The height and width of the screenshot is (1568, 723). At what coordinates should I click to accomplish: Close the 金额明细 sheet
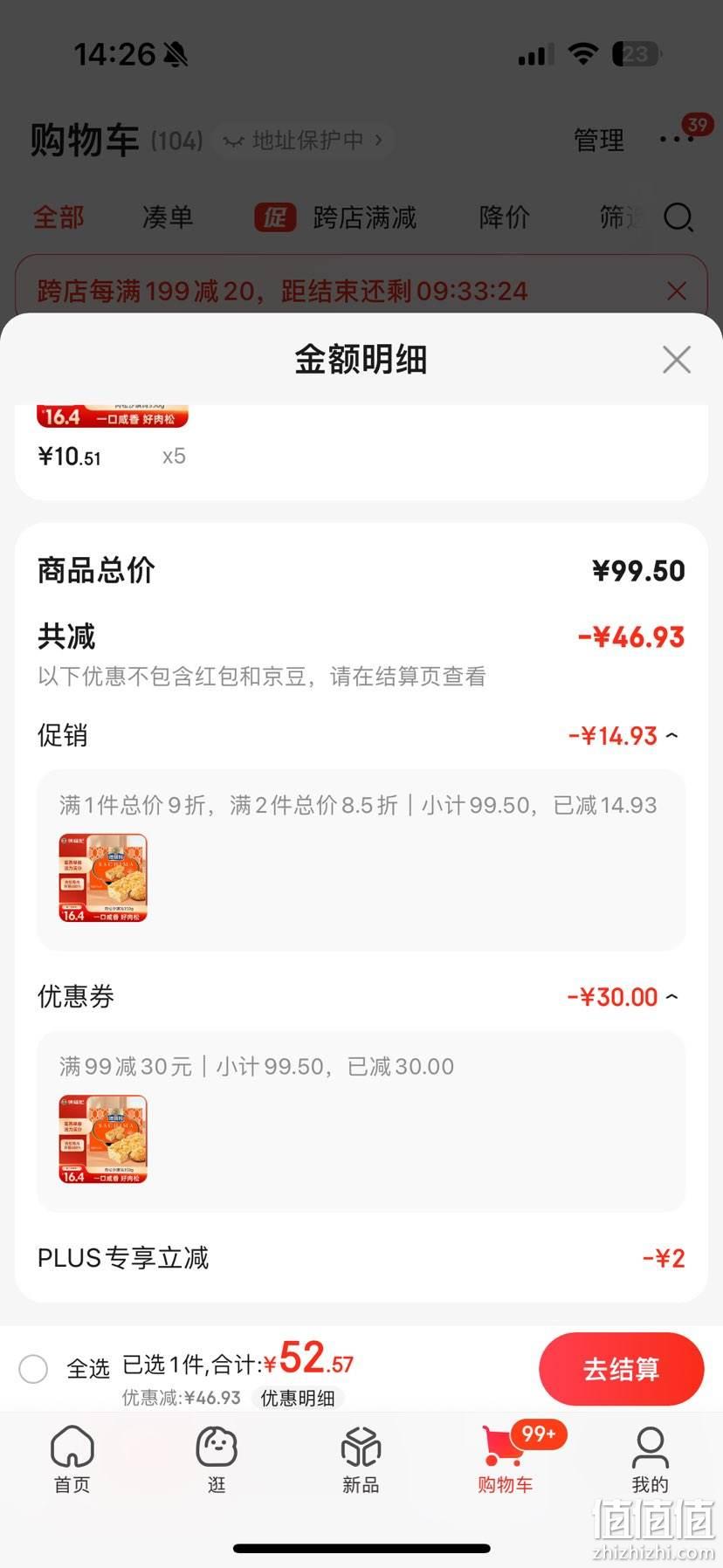pos(676,360)
